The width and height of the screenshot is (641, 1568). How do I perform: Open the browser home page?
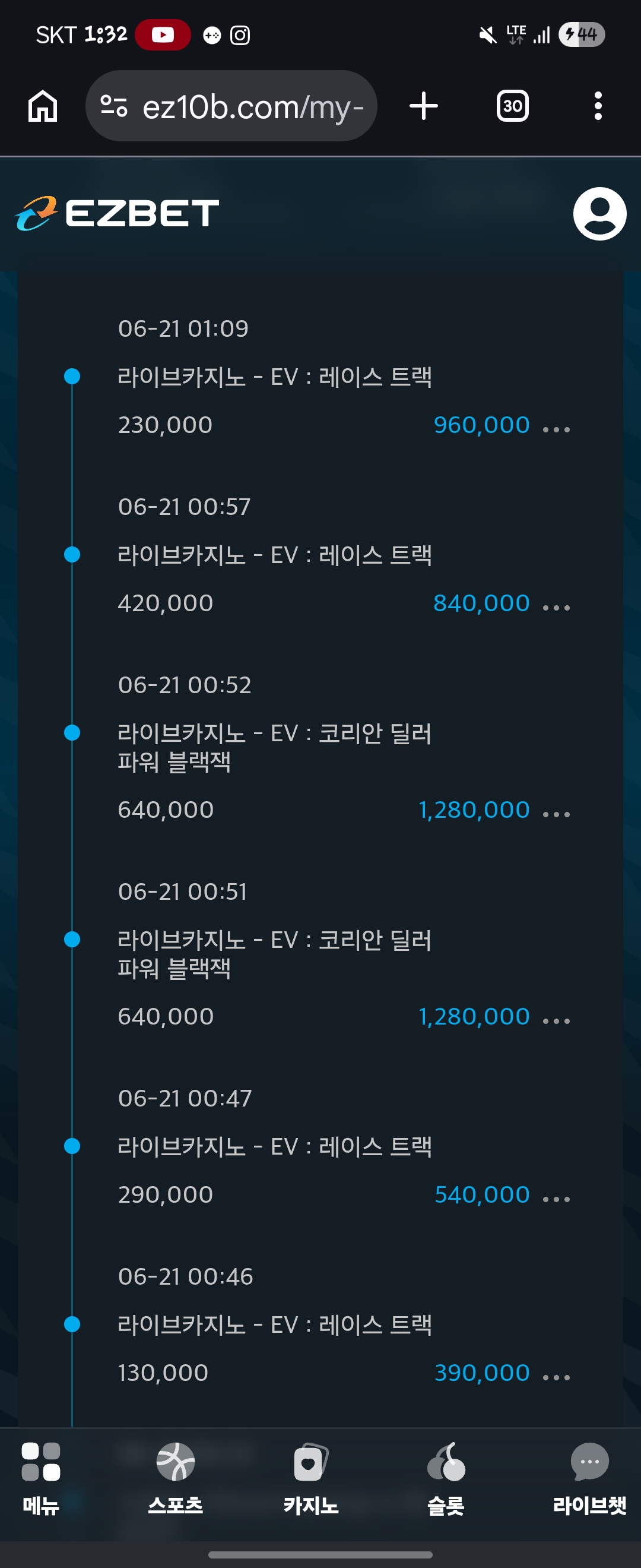tap(43, 106)
